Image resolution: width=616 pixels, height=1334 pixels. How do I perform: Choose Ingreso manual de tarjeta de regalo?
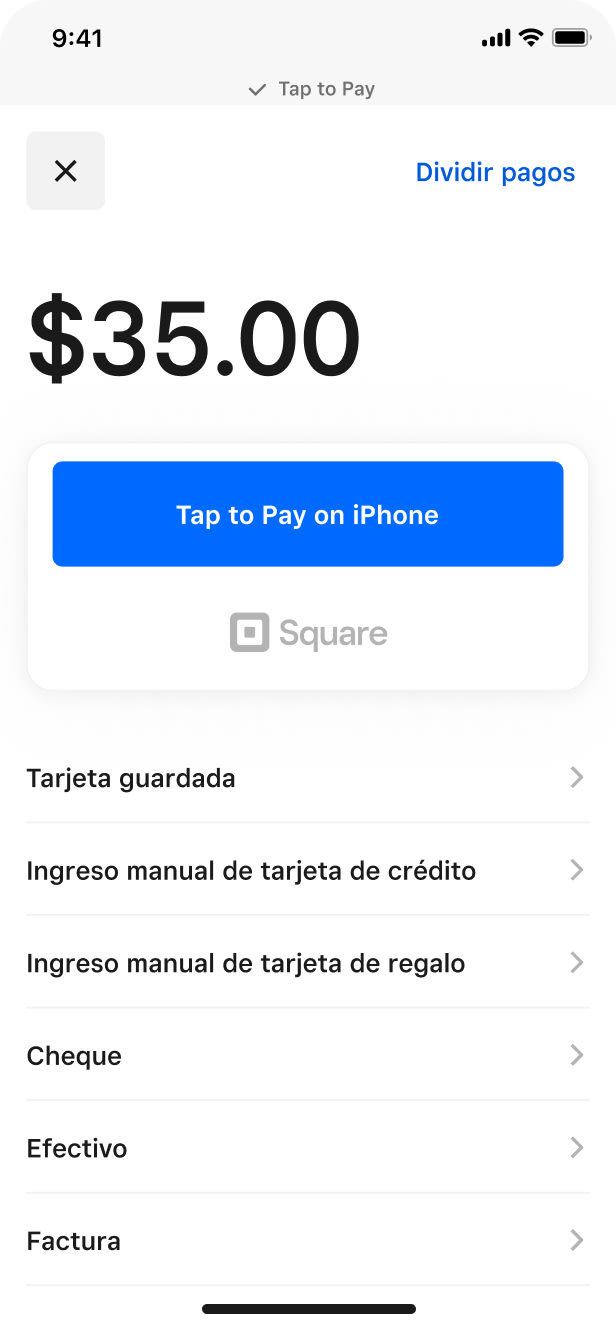[x=306, y=963]
